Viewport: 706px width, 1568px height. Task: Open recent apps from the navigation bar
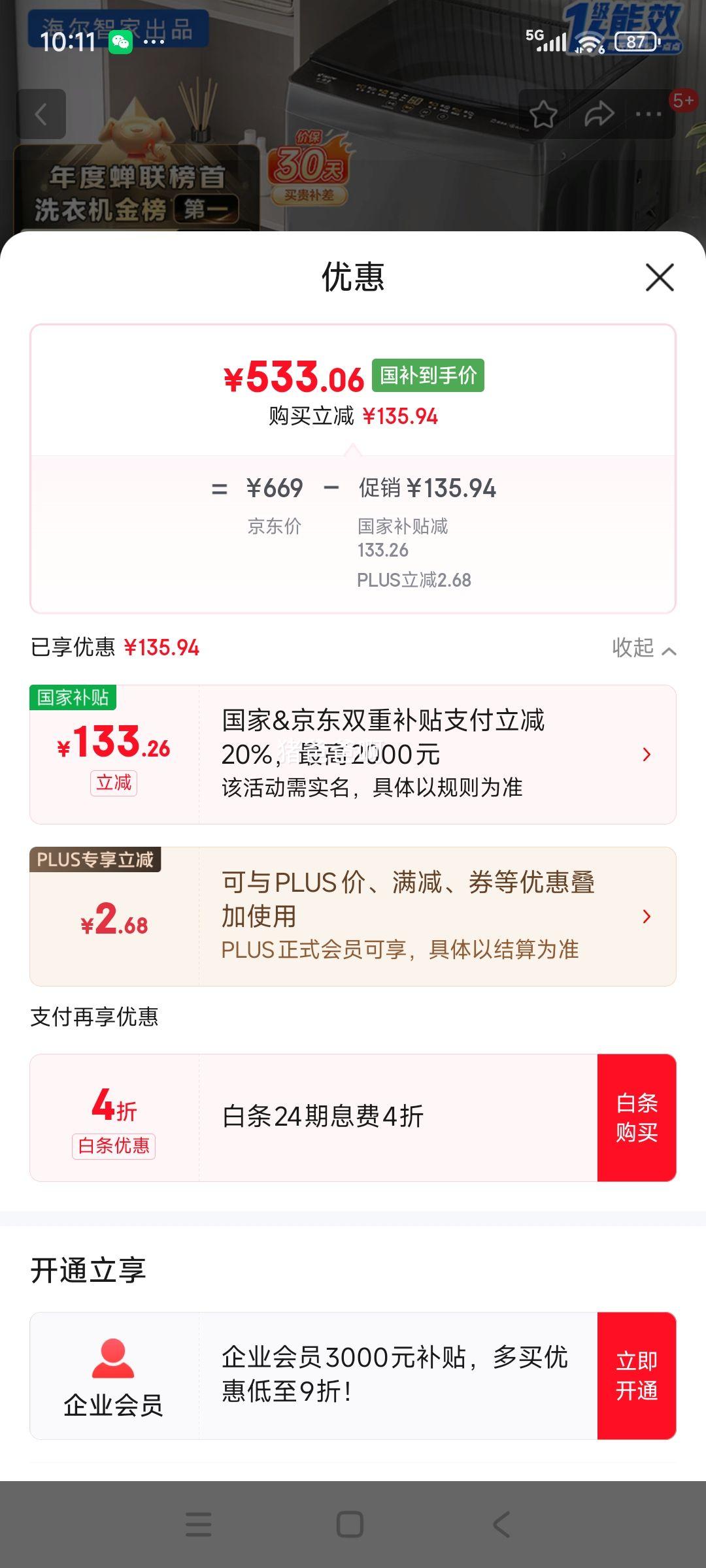(x=199, y=1524)
